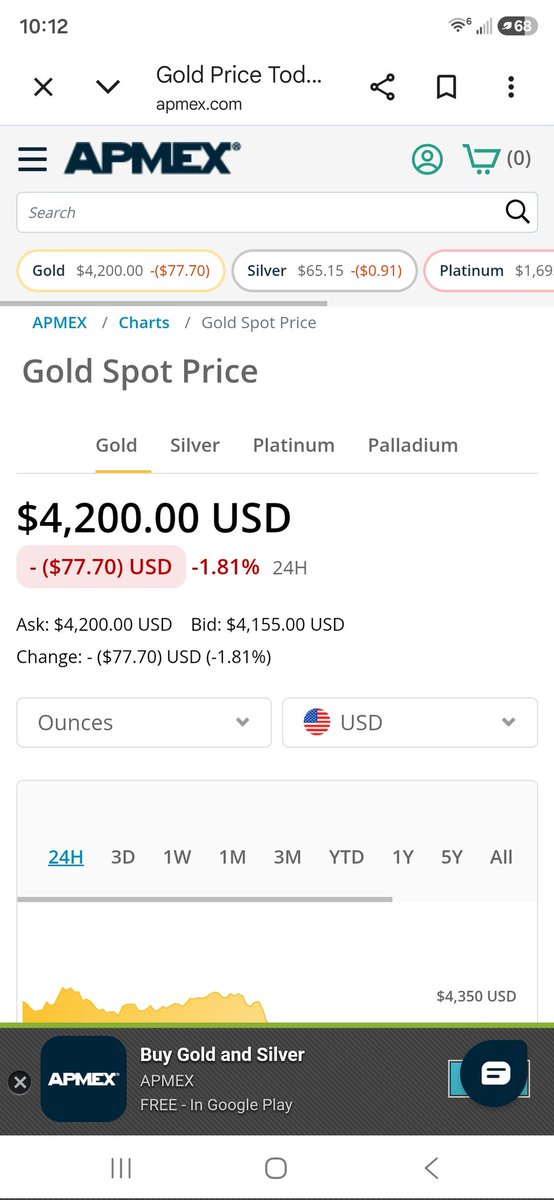
Task: Expand the USD currency dropdown
Action: [410, 722]
